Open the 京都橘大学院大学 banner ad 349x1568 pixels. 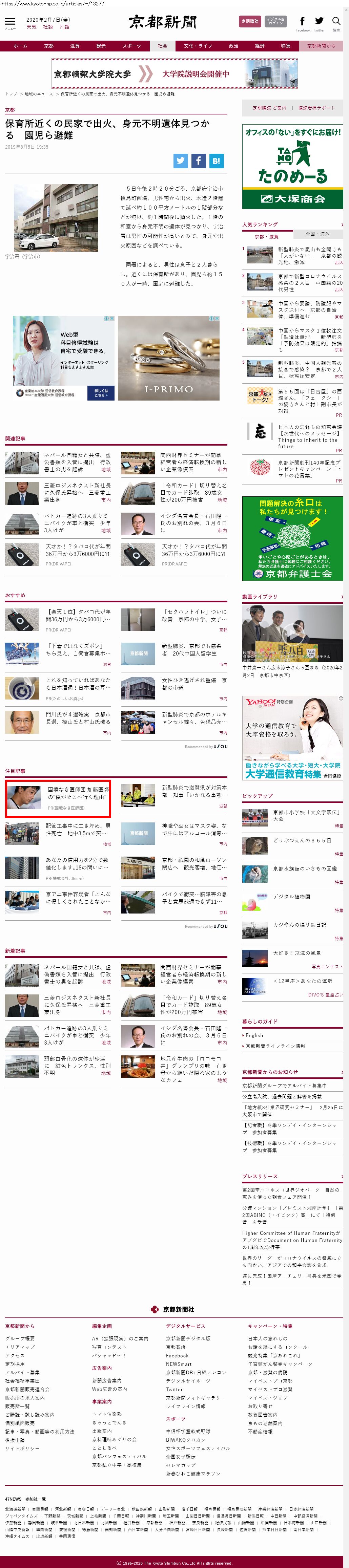[174, 74]
